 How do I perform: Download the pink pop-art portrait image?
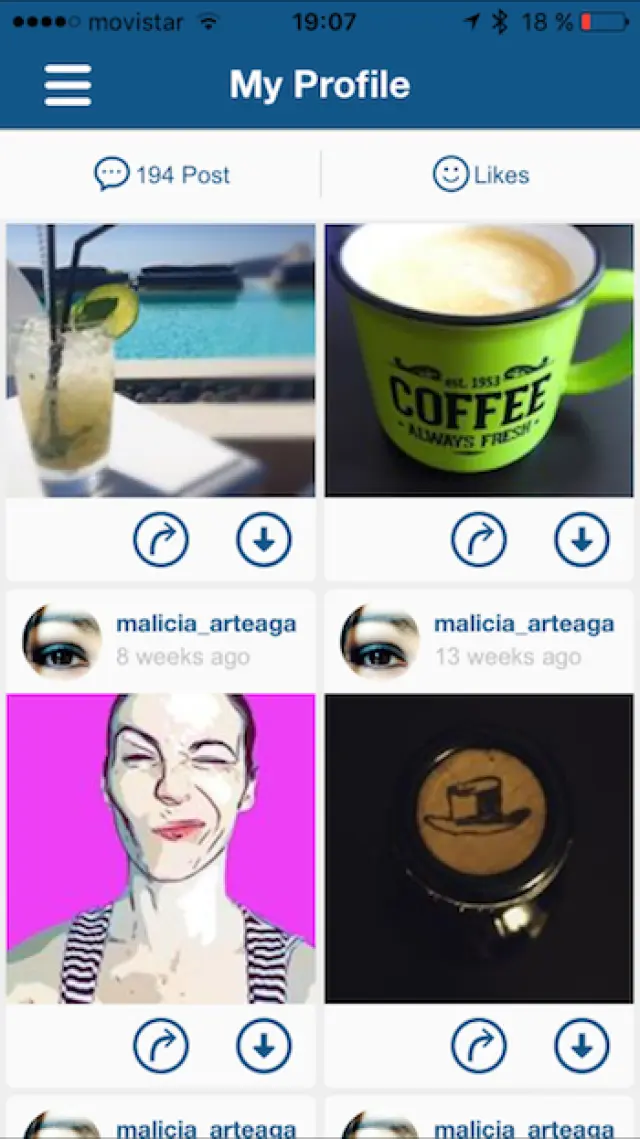[x=264, y=1046]
